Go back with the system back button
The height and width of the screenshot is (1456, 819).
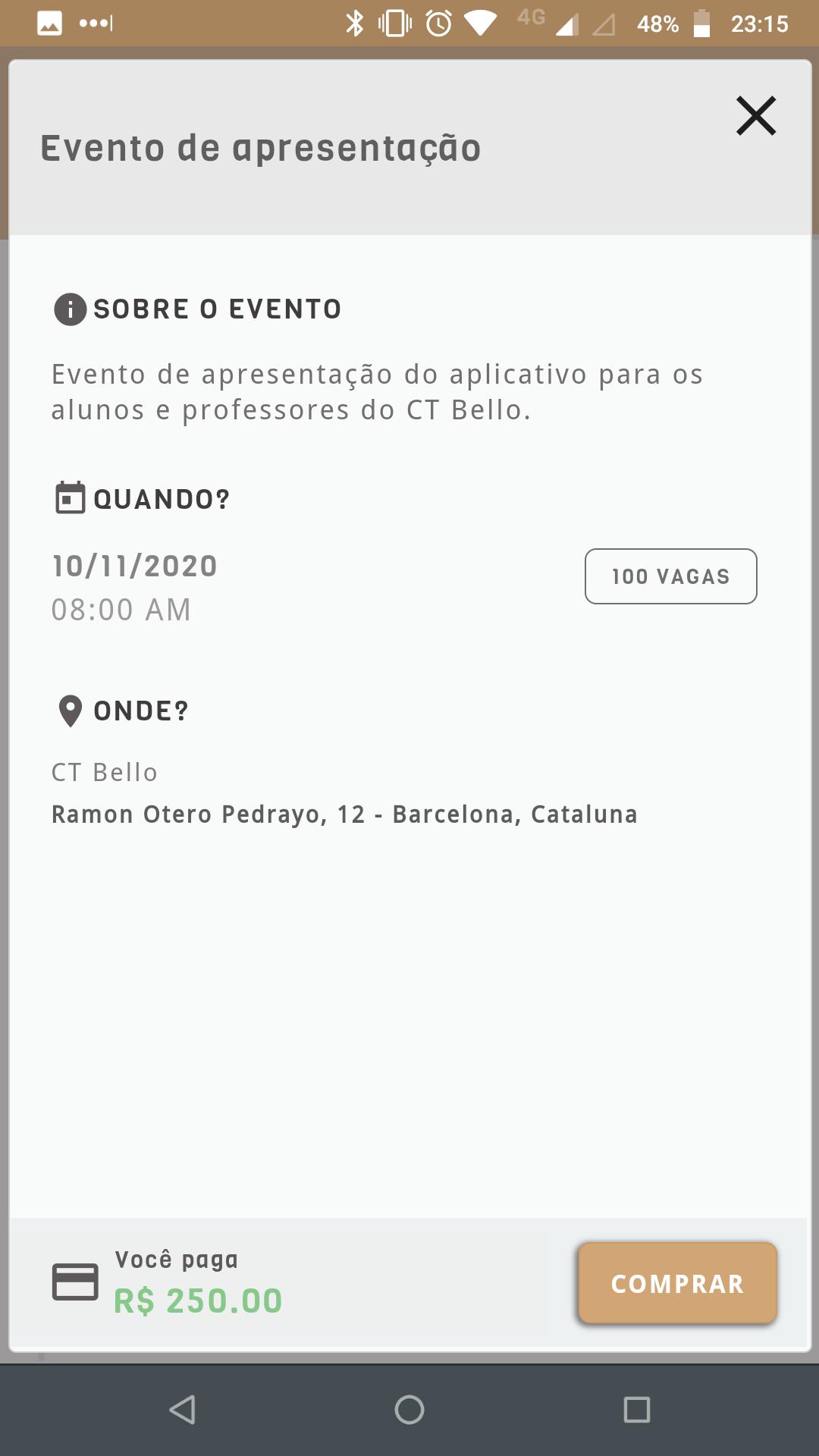(x=182, y=1410)
